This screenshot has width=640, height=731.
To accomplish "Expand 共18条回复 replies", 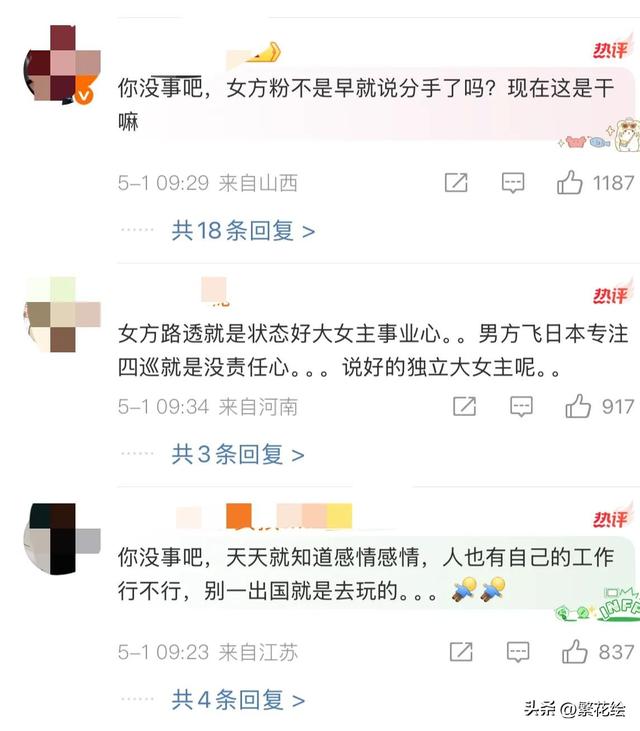I will coord(243,231).
